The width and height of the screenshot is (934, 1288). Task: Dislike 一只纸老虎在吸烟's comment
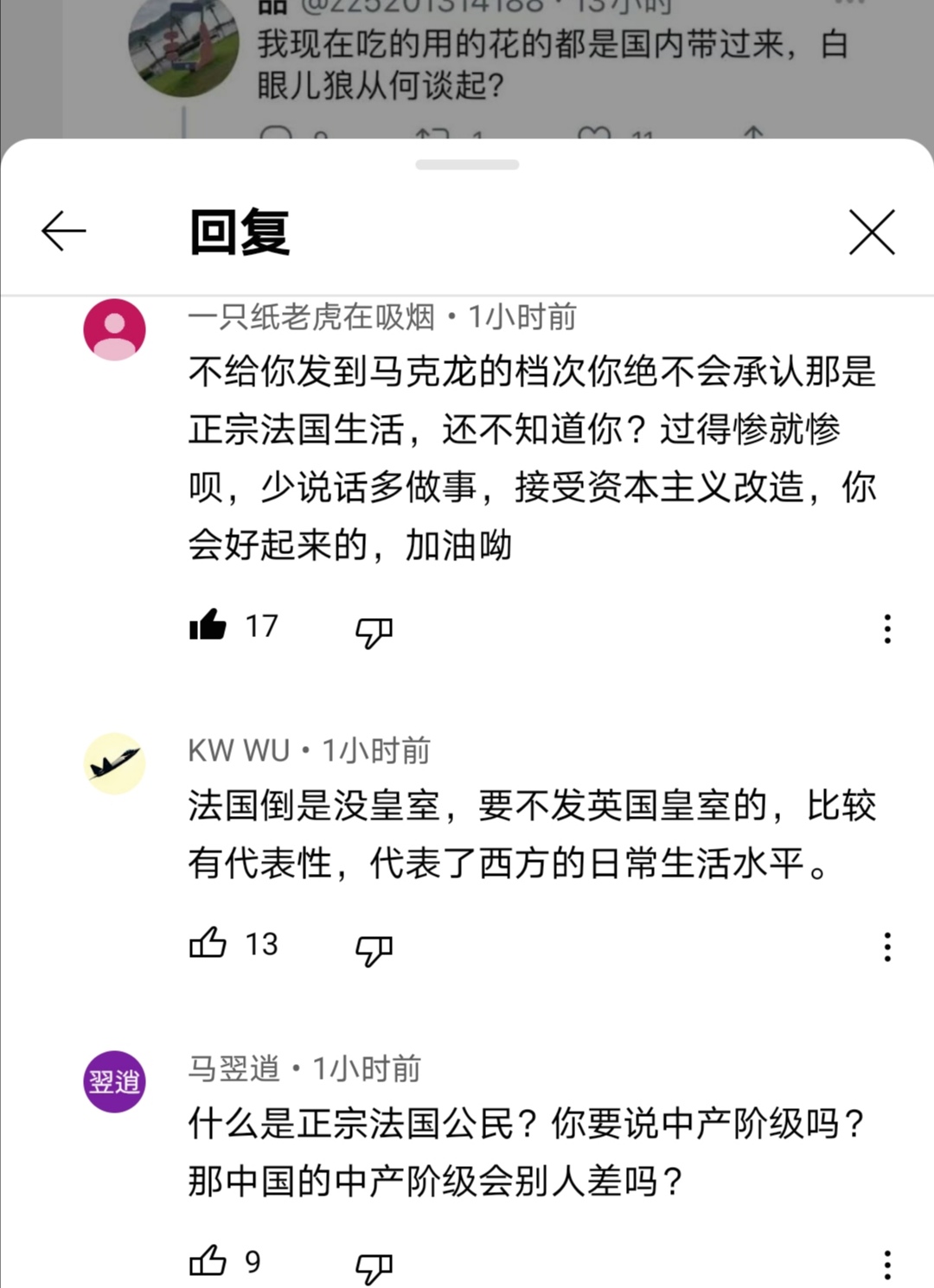pos(374,631)
